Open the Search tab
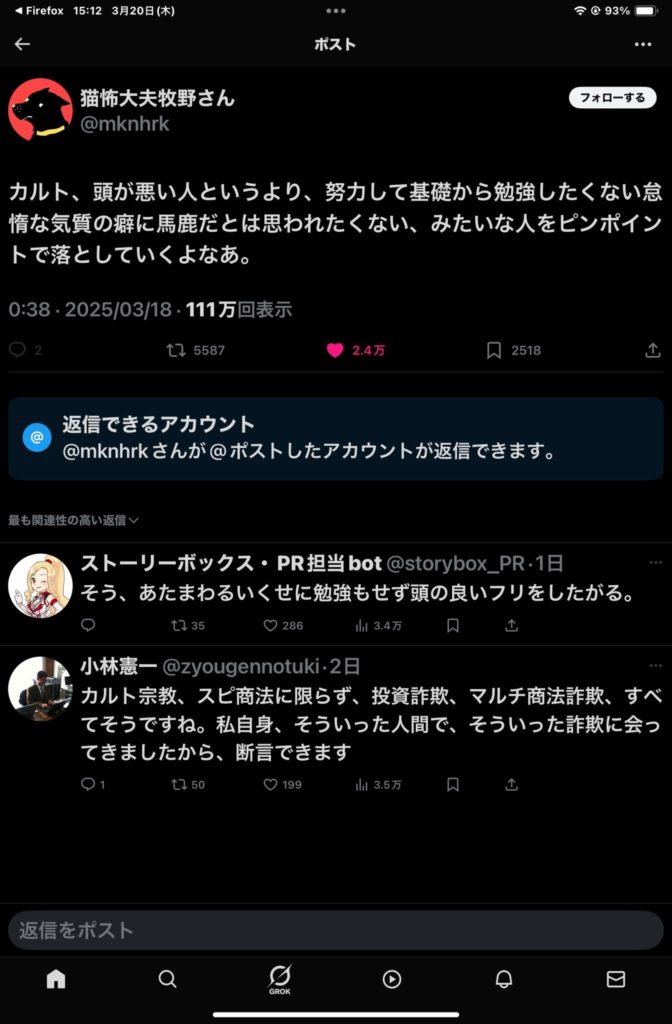The image size is (672, 1024). pos(168,979)
